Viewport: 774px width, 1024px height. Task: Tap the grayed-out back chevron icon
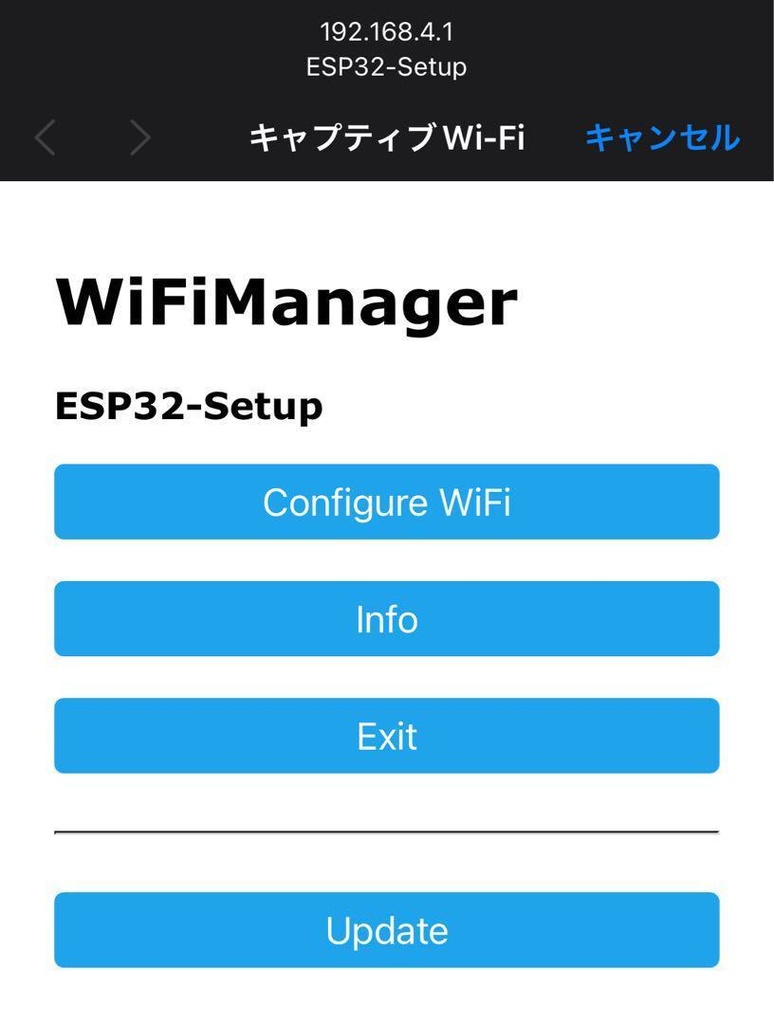tap(45, 139)
